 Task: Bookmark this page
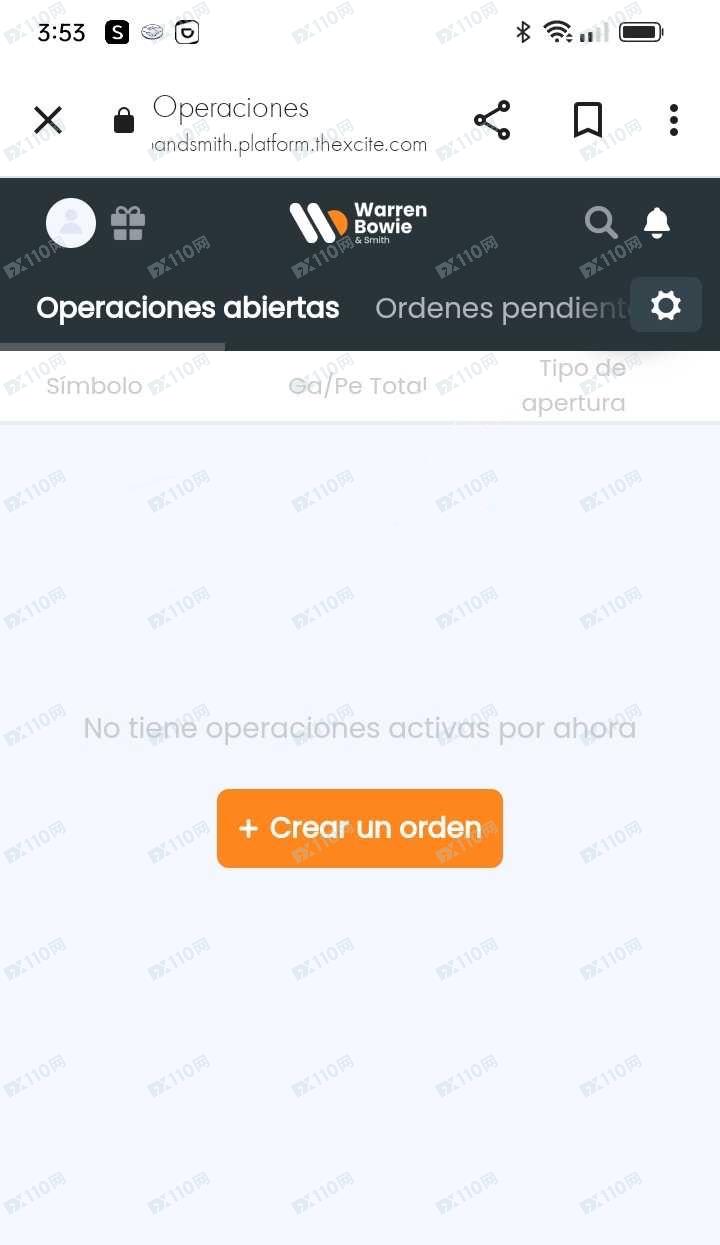(x=588, y=121)
